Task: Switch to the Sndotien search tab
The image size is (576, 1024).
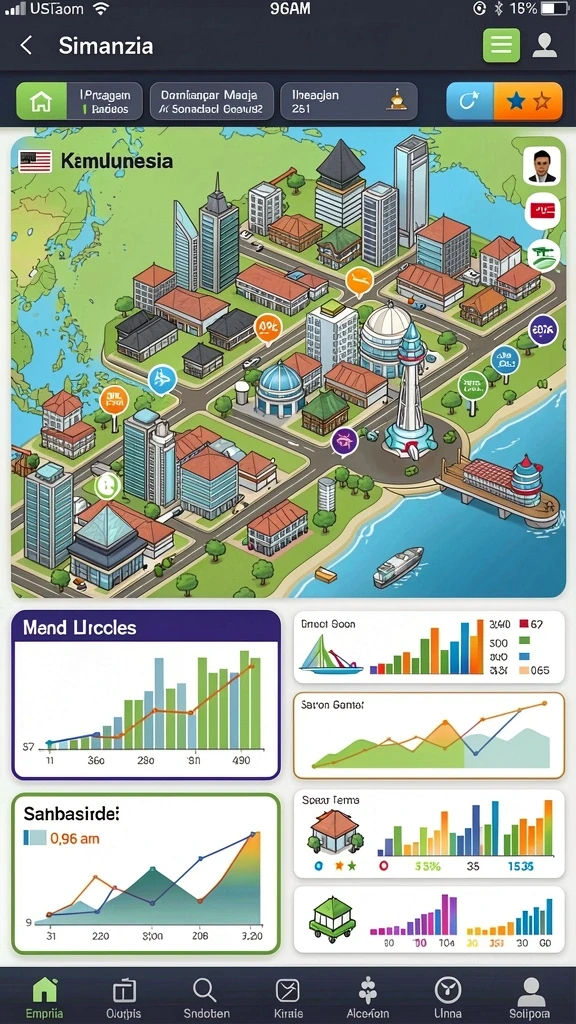Action: coord(206,998)
